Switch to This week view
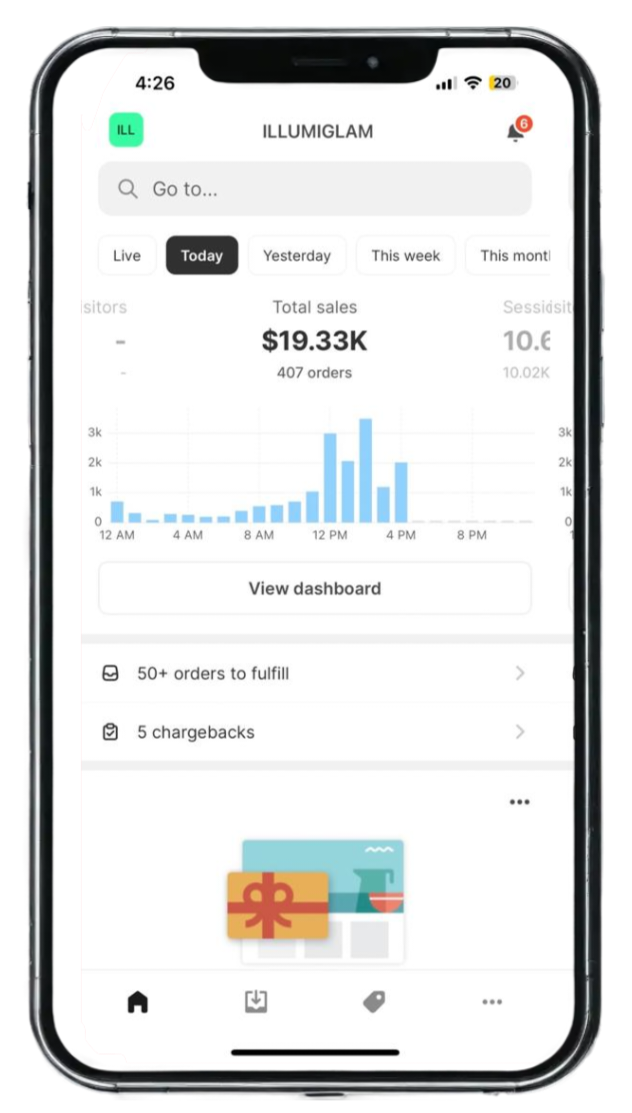This screenshot has width=632, height=1113. 405,256
